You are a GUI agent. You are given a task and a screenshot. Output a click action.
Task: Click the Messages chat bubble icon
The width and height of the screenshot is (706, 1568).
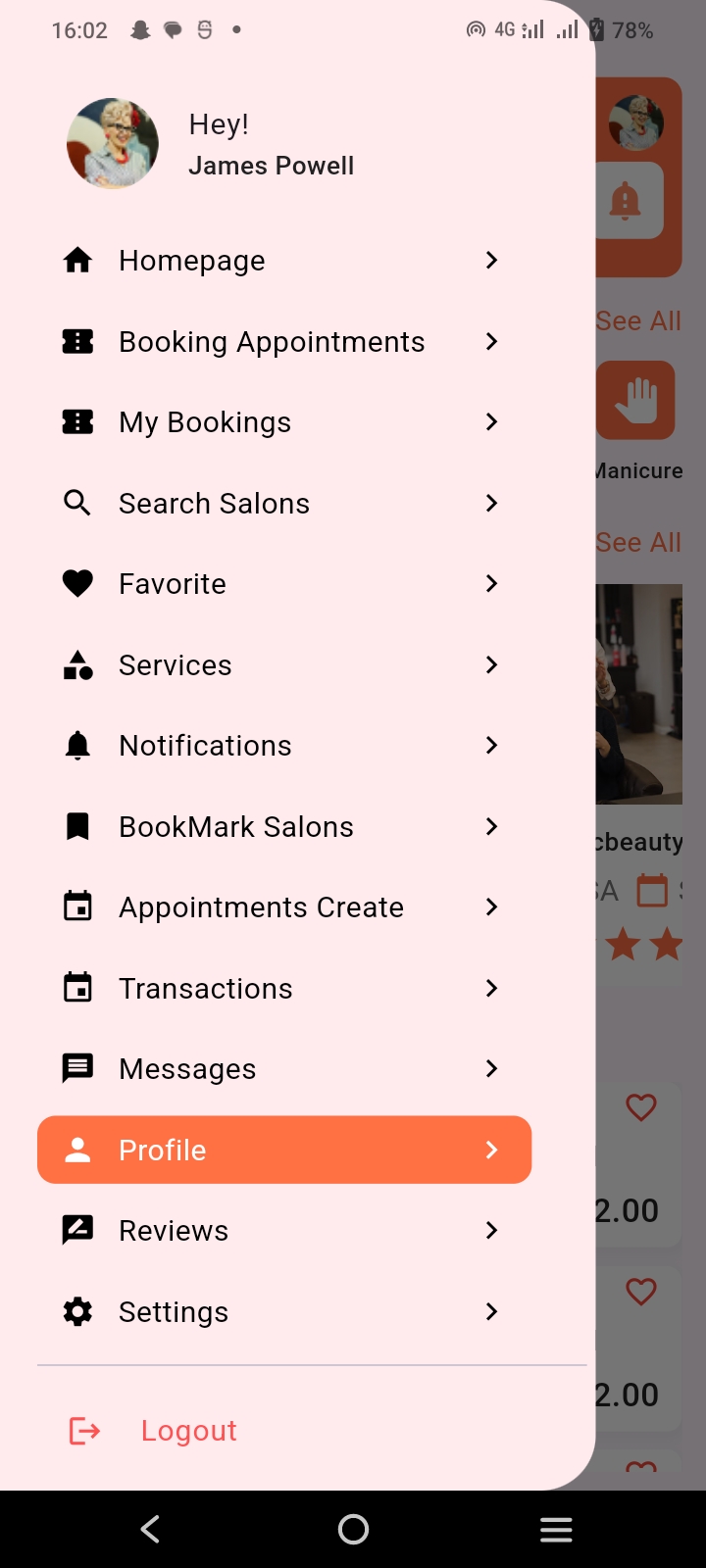point(77,1068)
